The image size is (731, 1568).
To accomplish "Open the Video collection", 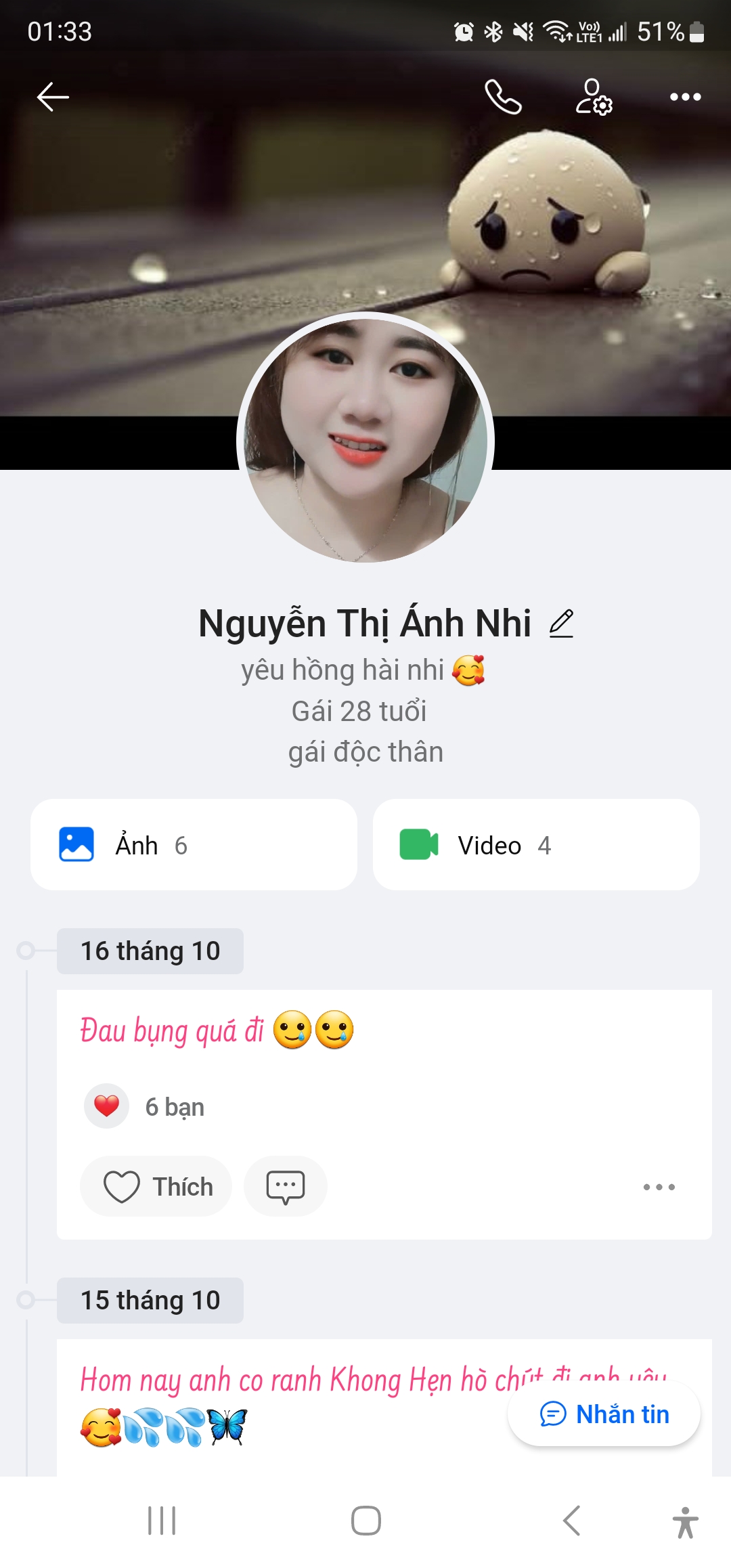I will [536, 845].
